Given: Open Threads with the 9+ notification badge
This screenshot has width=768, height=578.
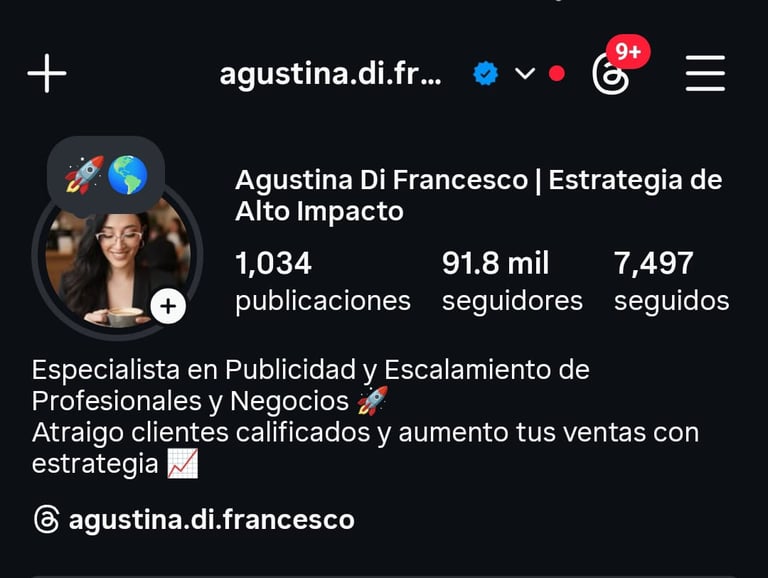Looking at the screenshot, I should point(612,74).
